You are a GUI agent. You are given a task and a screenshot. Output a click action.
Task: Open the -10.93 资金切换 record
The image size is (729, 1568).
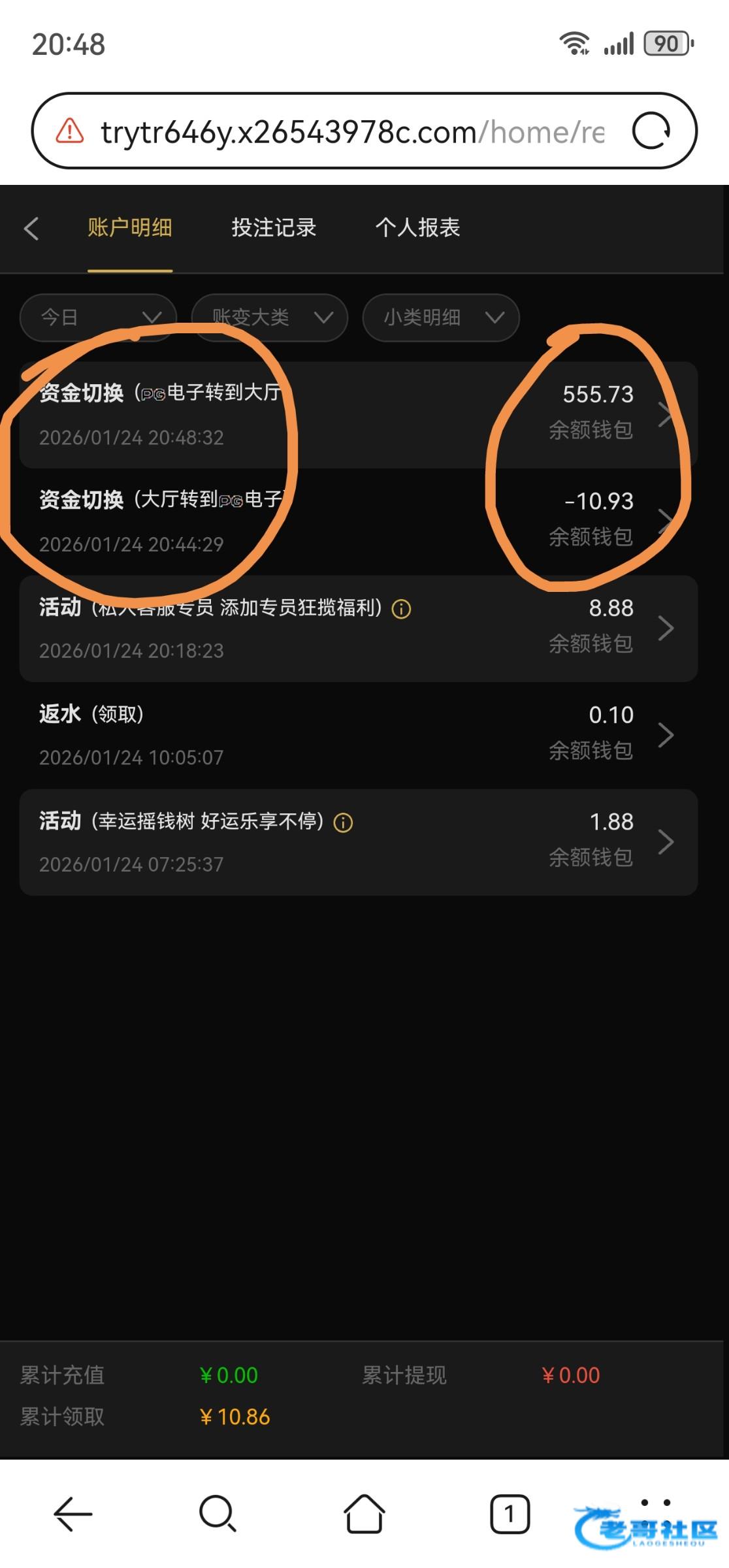point(358,521)
